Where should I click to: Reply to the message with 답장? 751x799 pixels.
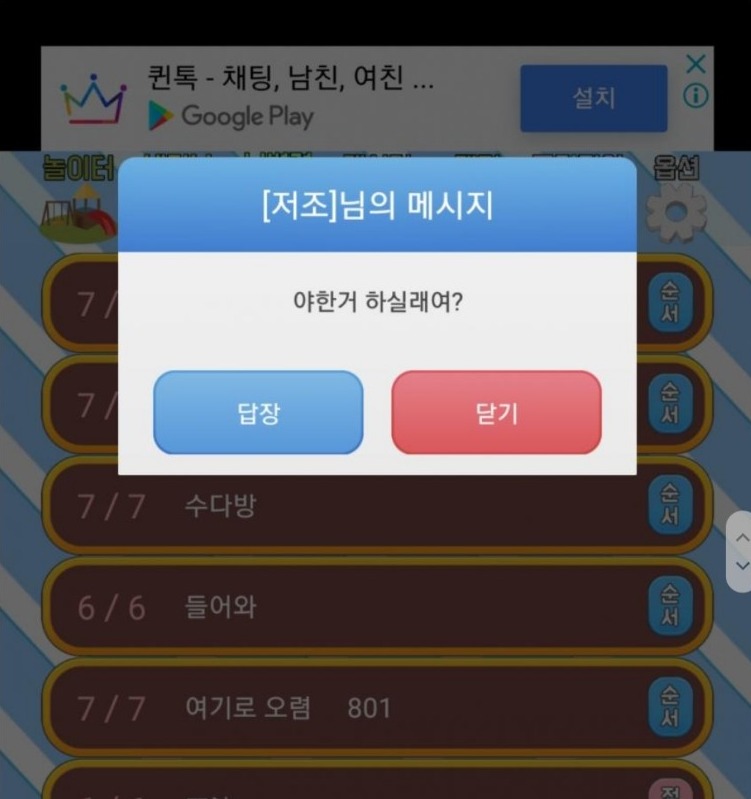258,413
